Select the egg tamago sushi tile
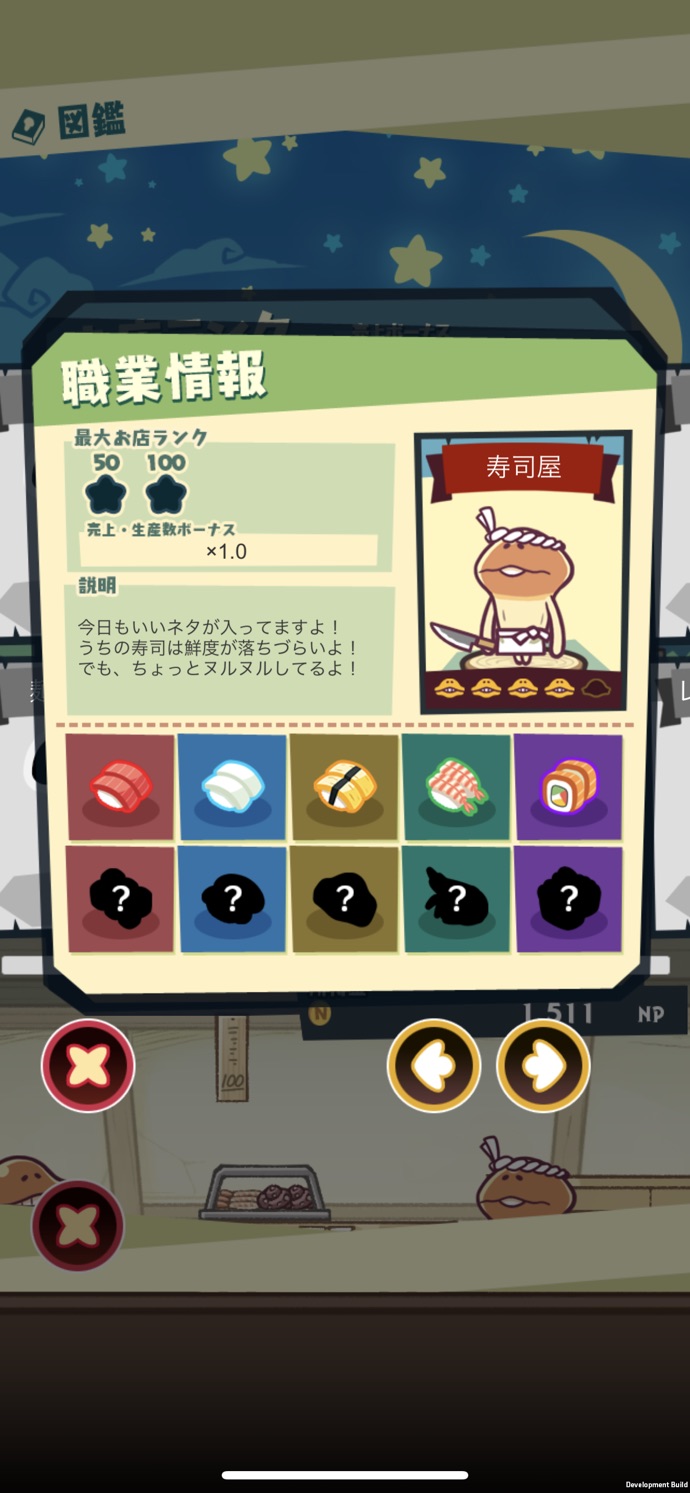690x1493 pixels. tap(344, 787)
